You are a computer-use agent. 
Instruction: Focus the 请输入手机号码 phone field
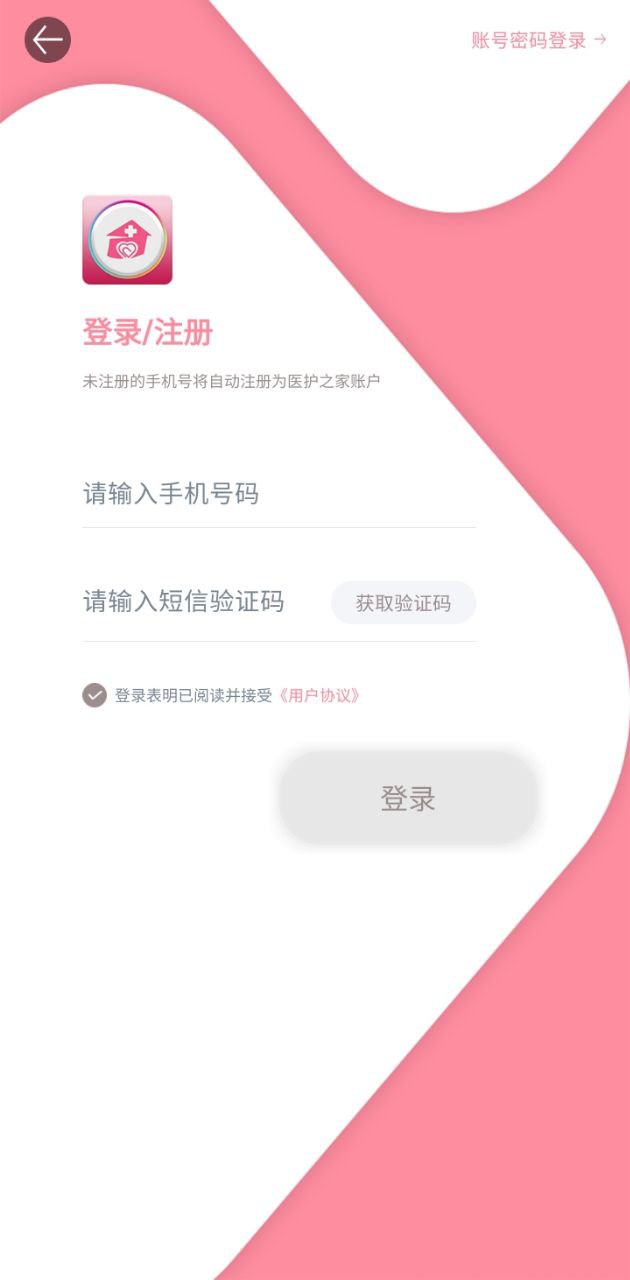[x=278, y=494]
